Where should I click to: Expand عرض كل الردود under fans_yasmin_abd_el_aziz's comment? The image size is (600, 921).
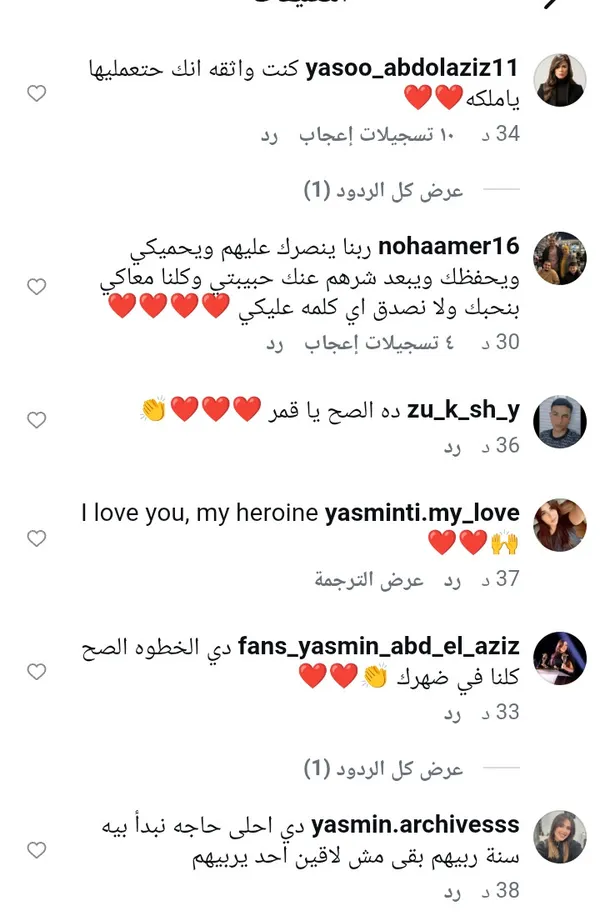pos(384,769)
